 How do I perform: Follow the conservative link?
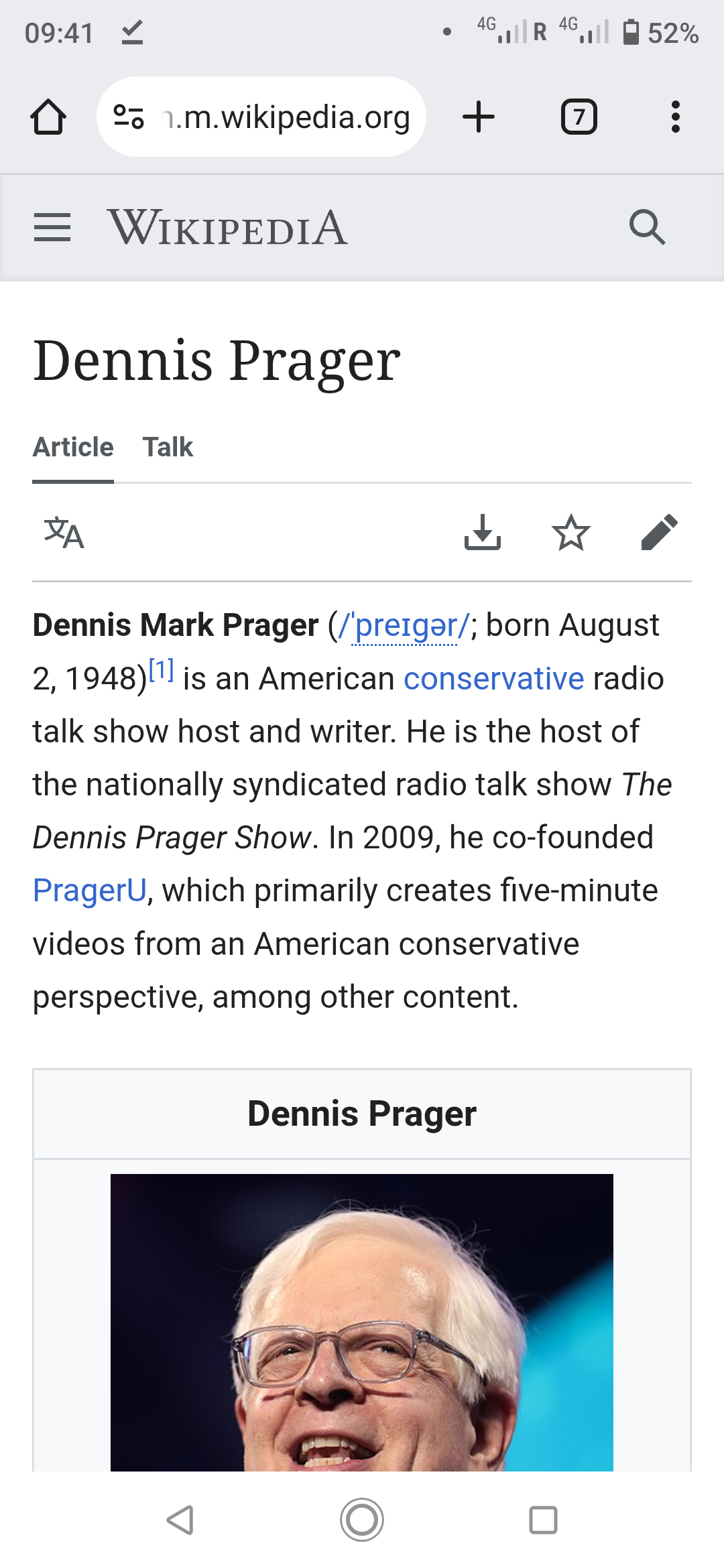coord(494,679)
